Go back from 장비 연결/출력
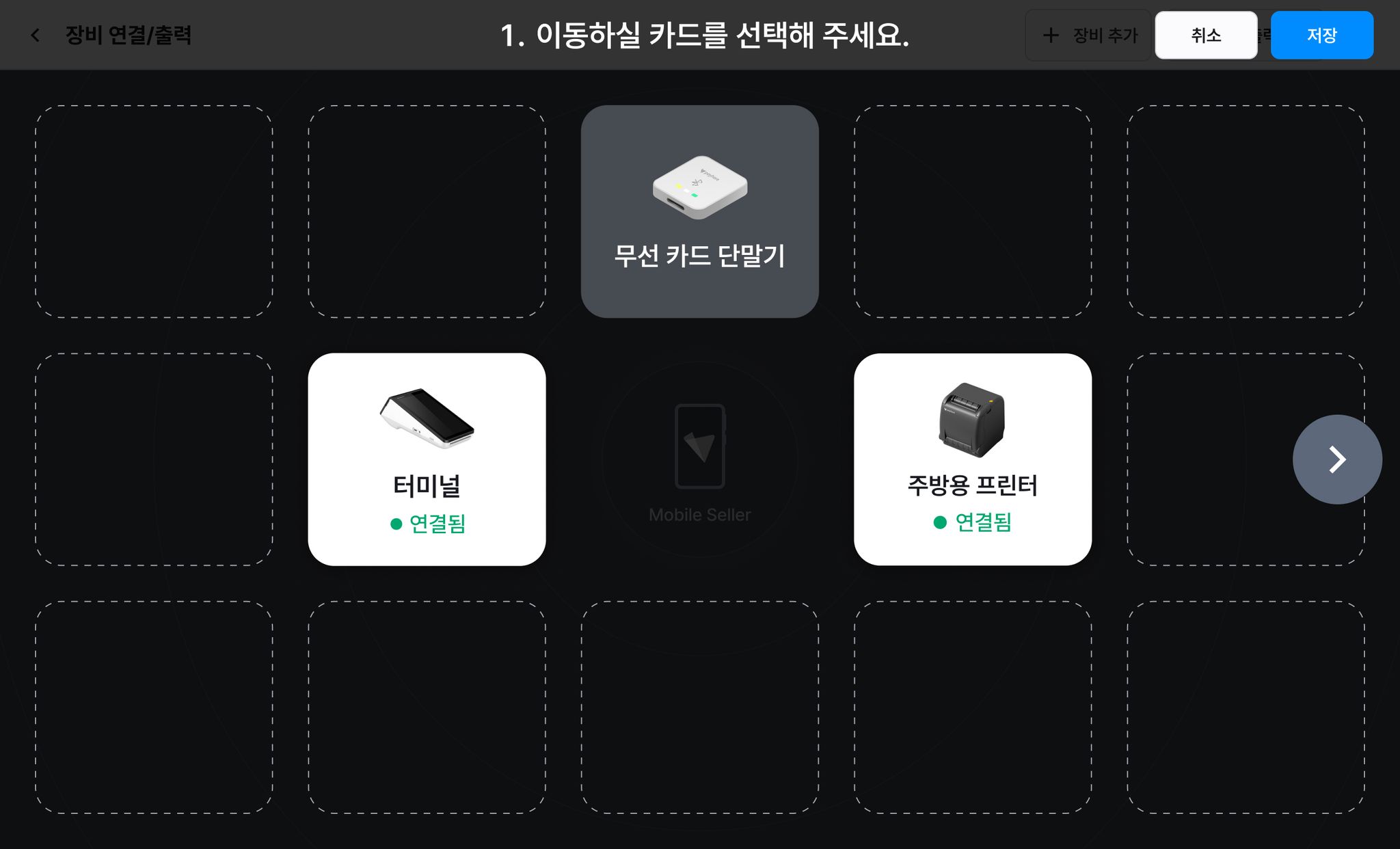This screenshot has width=1400, height=849. [x=36, y=35]
